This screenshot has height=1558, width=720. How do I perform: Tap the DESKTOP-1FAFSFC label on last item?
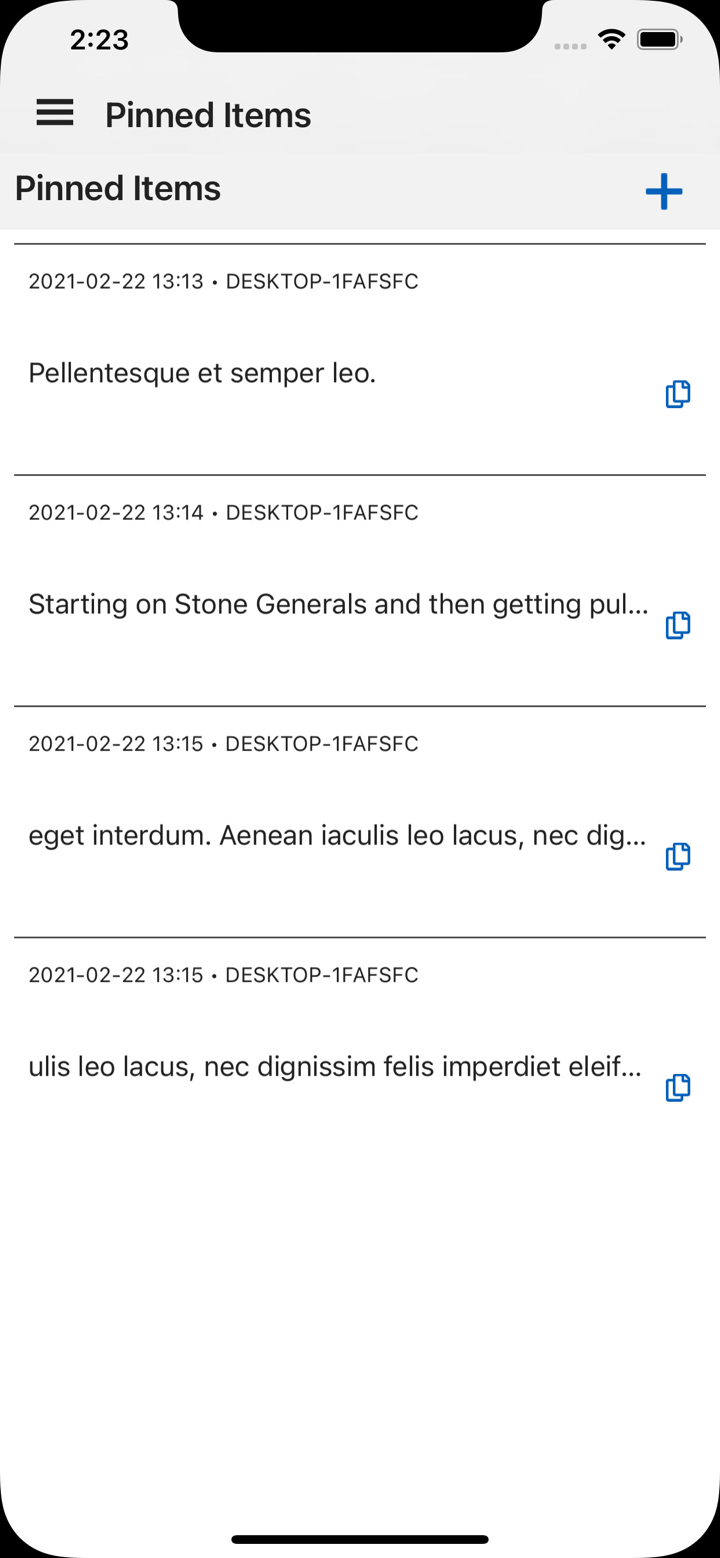pyautogui.click(x=322, y=975)
